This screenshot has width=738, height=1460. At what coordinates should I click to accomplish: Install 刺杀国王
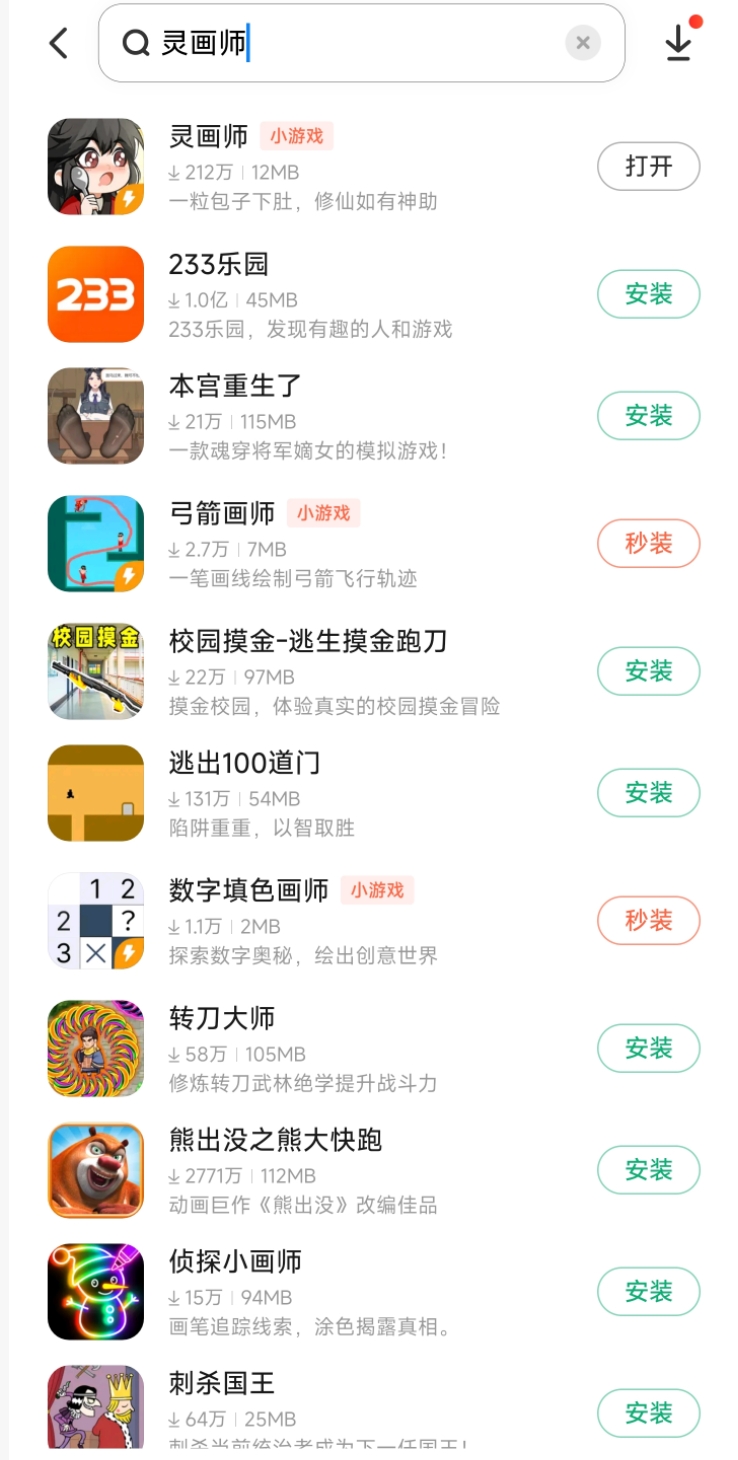tap(648, 1413)
